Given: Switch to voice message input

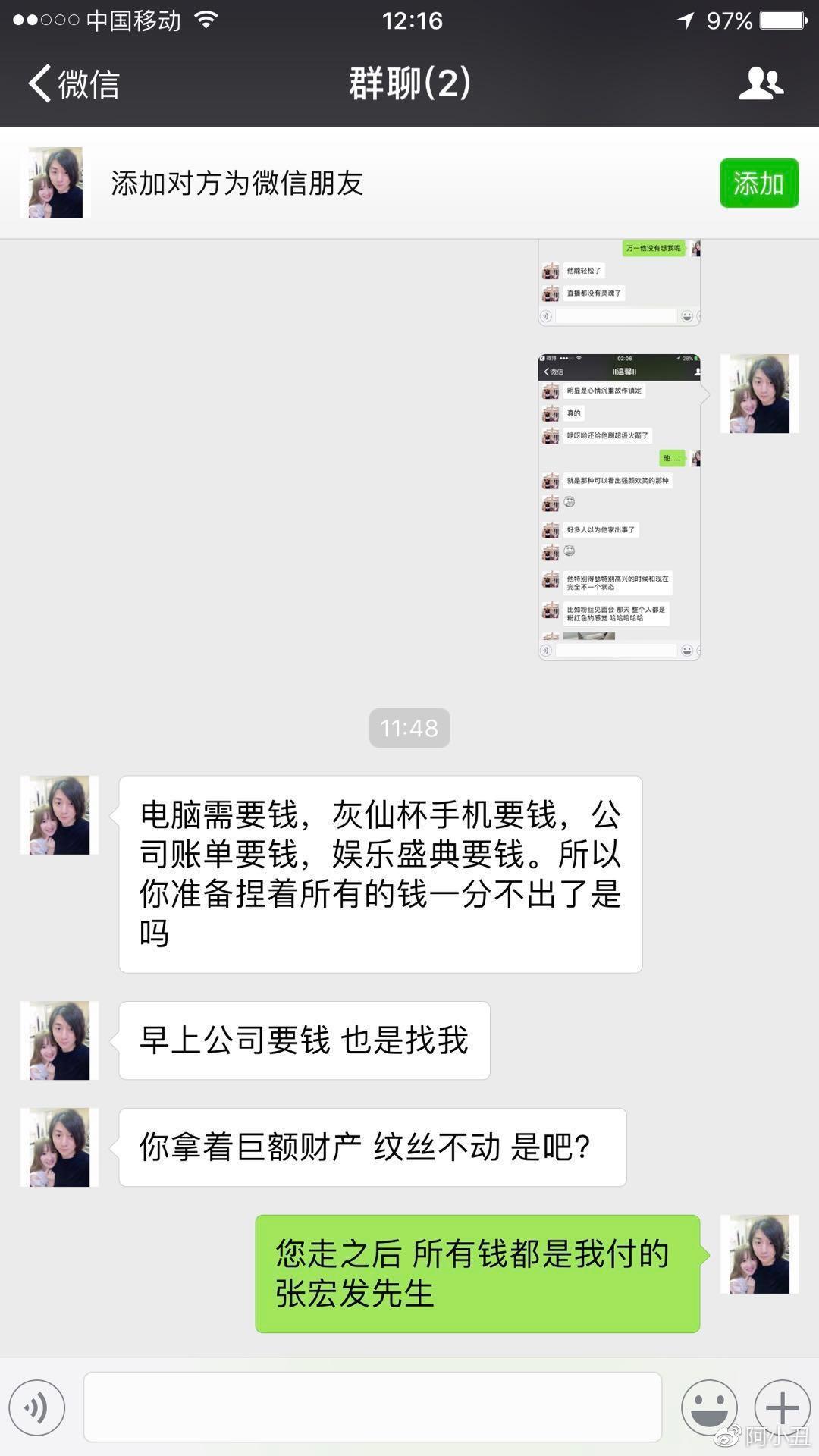Looking at the screenshot, I should point(36,1407).
